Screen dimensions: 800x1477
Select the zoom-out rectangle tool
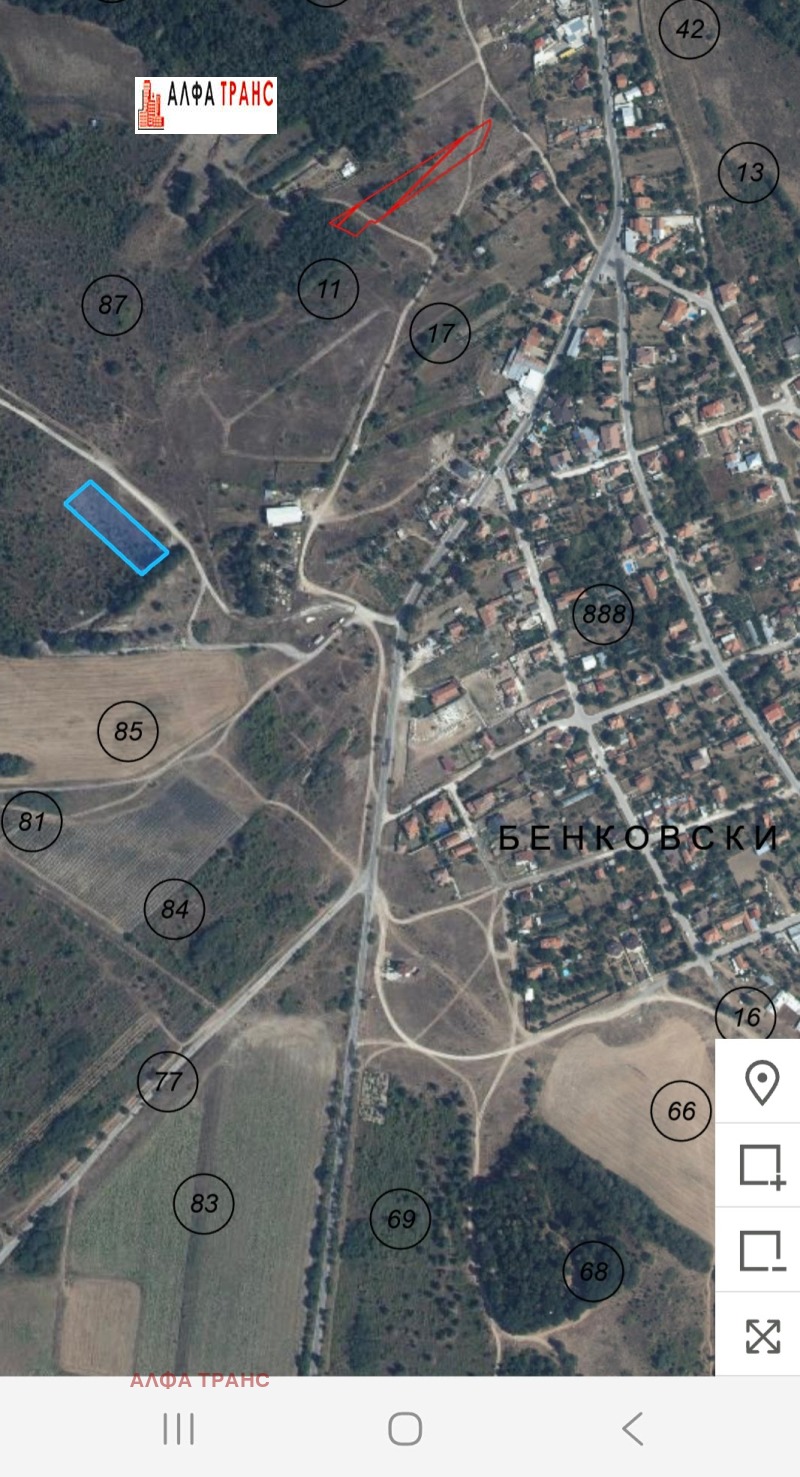pyautogui.click(x=762, y=1250)
